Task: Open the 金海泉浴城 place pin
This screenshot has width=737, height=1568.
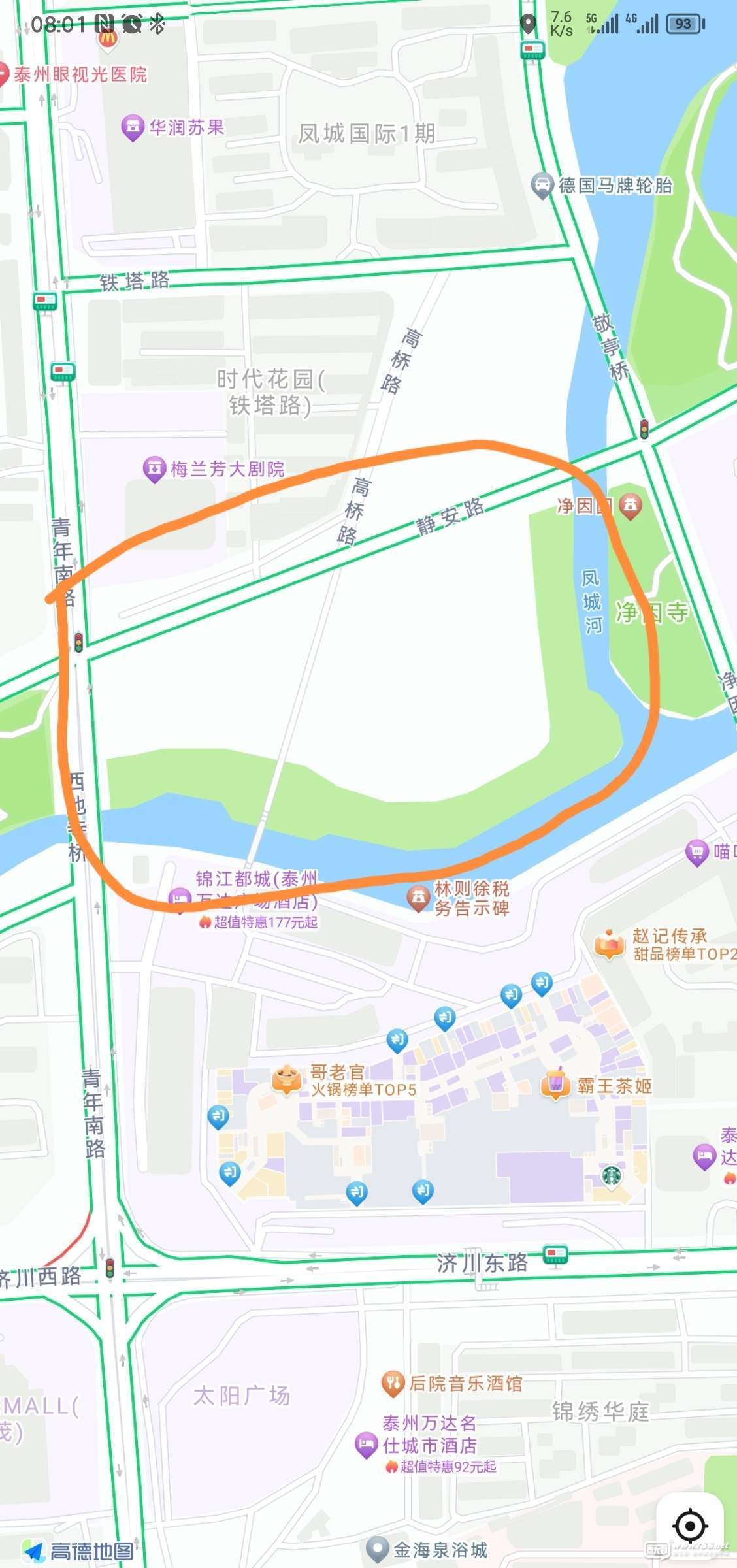Action: pyautogui.click(x=377, y=1549)
